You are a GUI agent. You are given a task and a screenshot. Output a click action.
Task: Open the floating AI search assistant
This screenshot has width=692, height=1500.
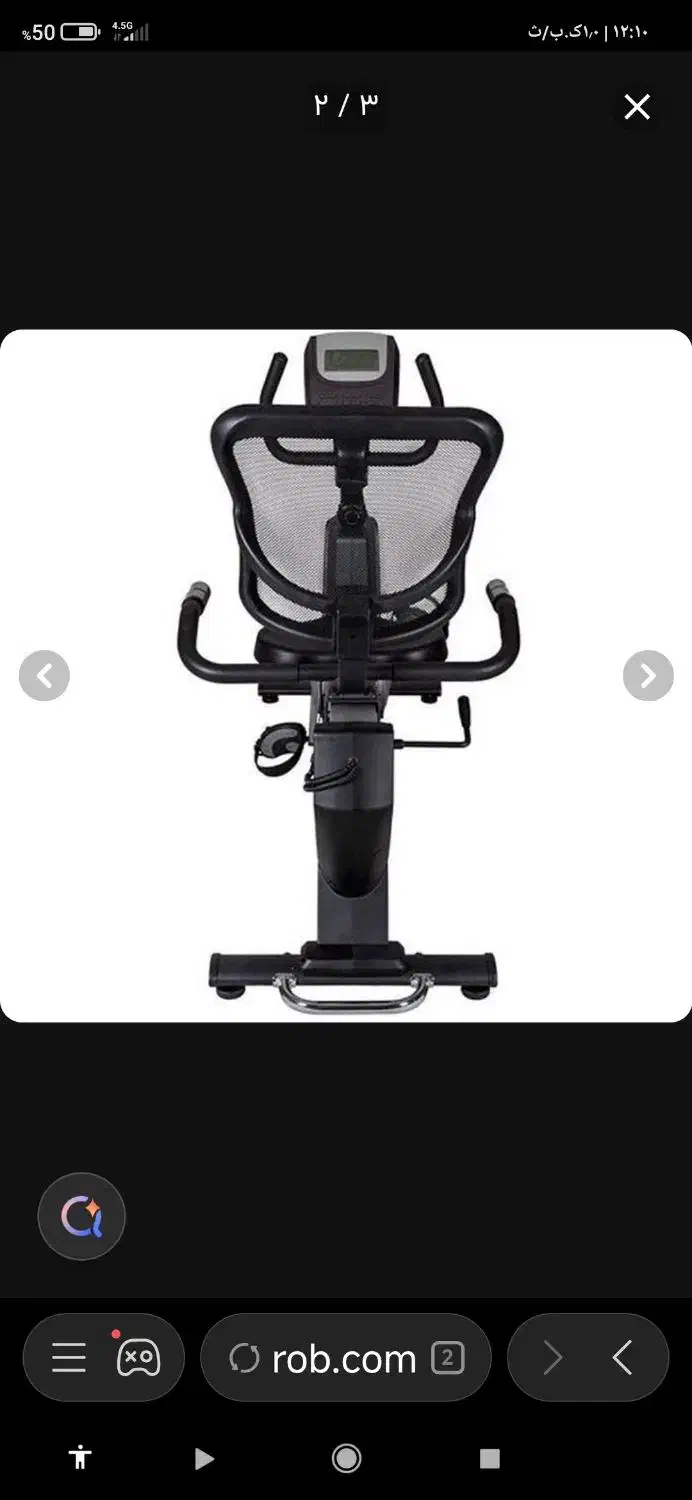point(81,1216)
